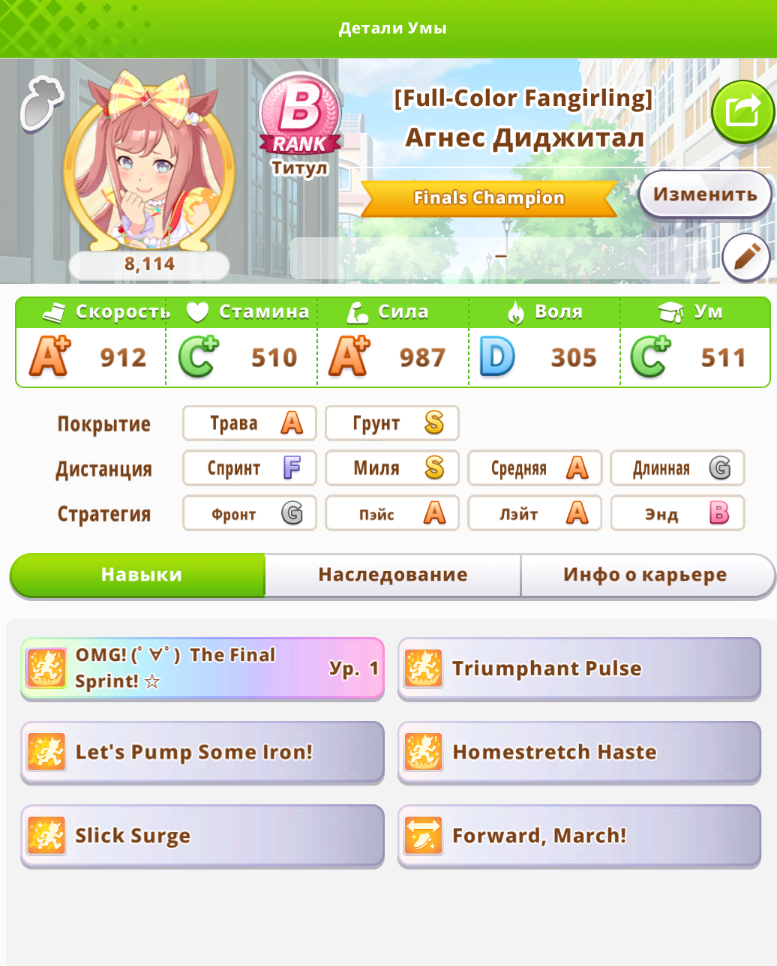Open the Forward, March! skill

click(578, 836)
